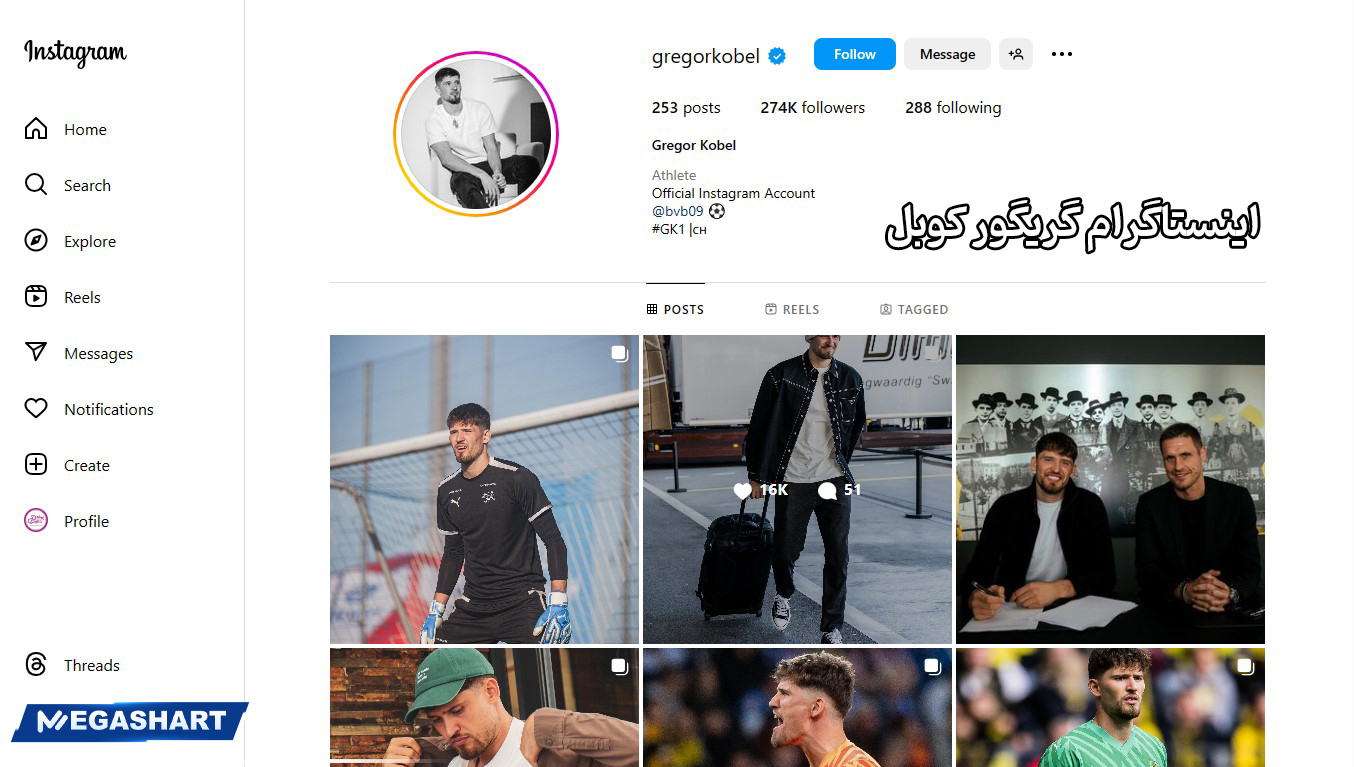Viewport: 1354px width, 767px height.
Task: Follow the gregorkobel account
Action: 854,54
